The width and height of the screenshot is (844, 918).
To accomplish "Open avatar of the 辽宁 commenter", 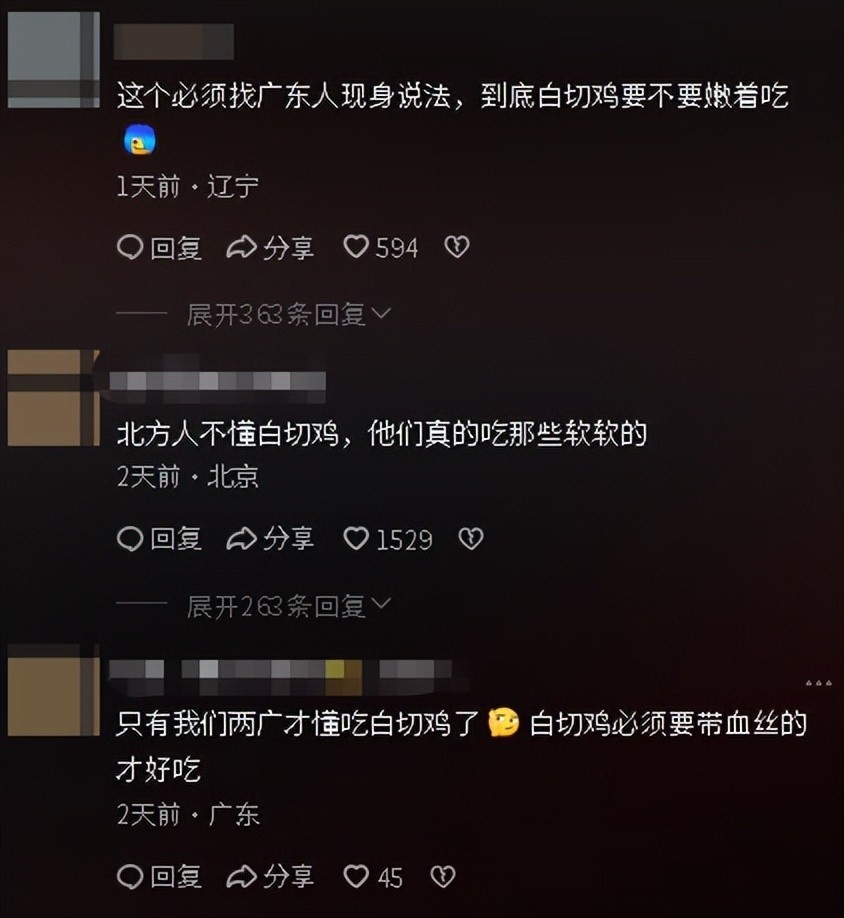I will pyautogui.click(x=54, y=59).
